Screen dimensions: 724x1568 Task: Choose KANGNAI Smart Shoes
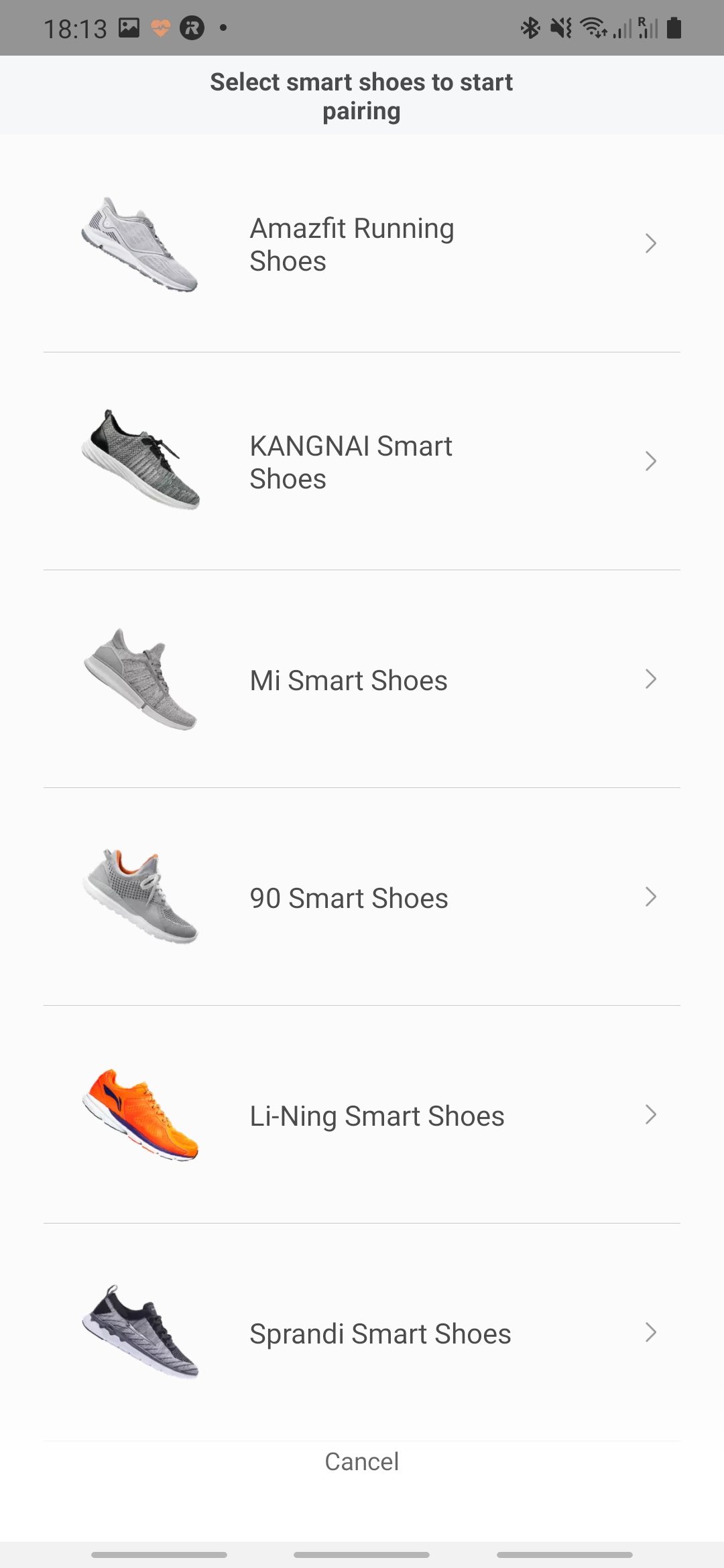click(362, 462)
